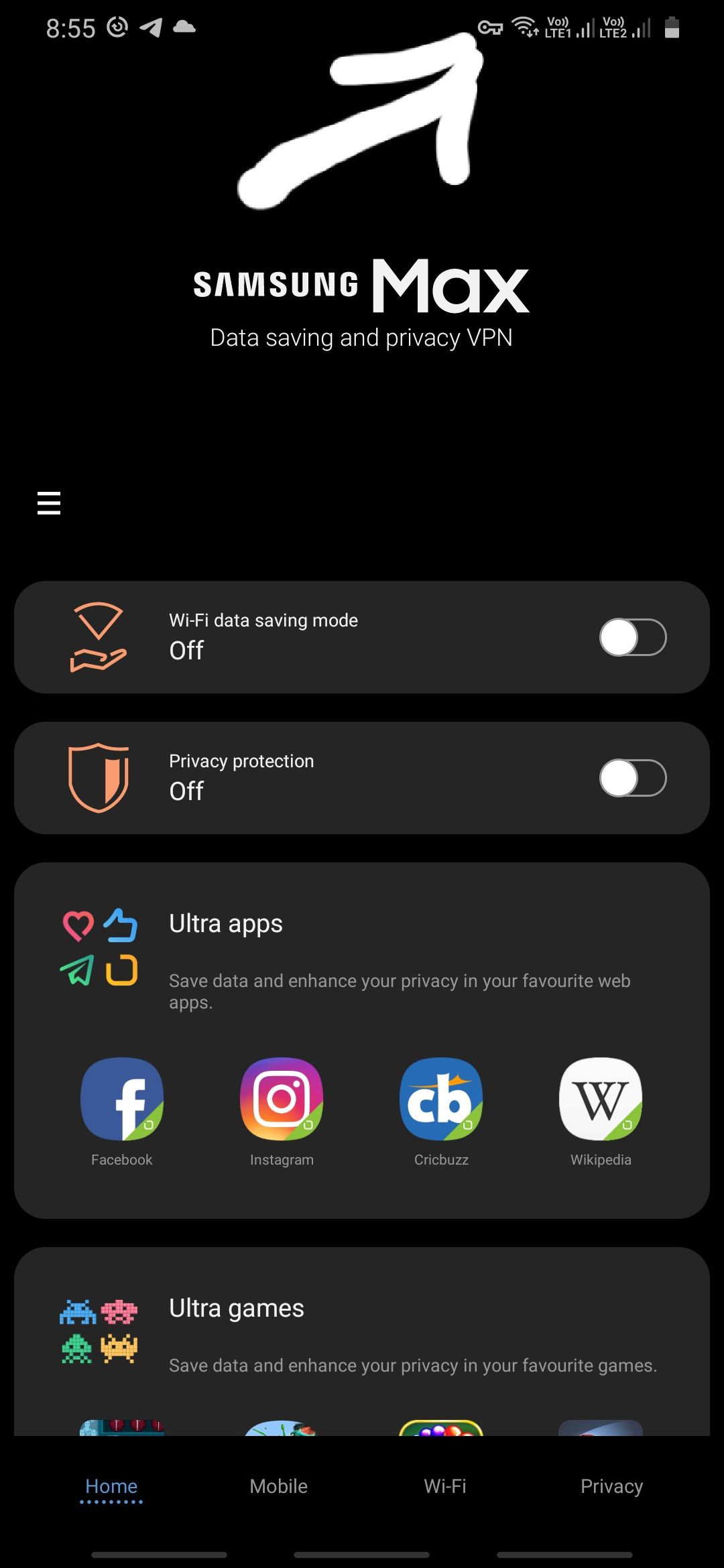This screenshot has width=724, height=1568.
Task: Enable Wi-Fi data saving mode
Action: tap(632, 637)
